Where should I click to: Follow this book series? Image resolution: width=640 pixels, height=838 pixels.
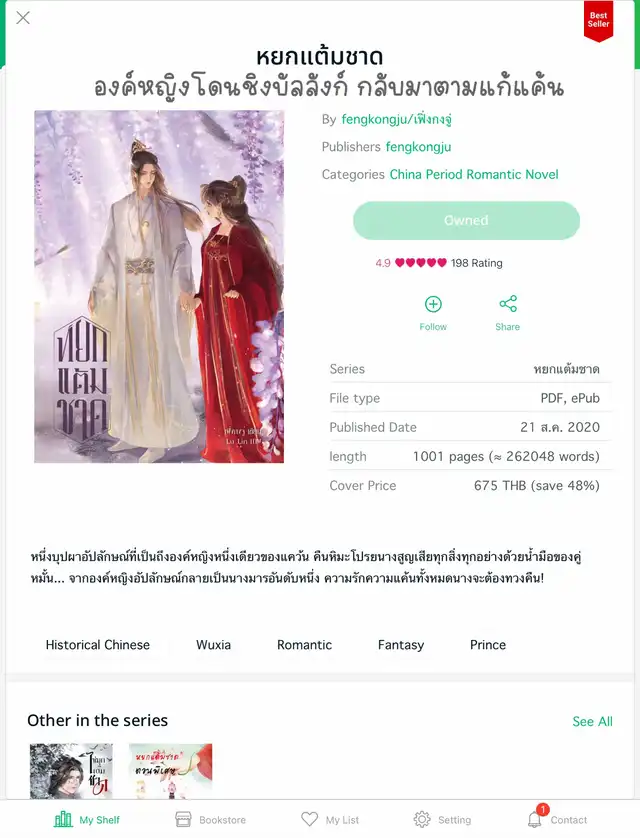coord(433,314)
